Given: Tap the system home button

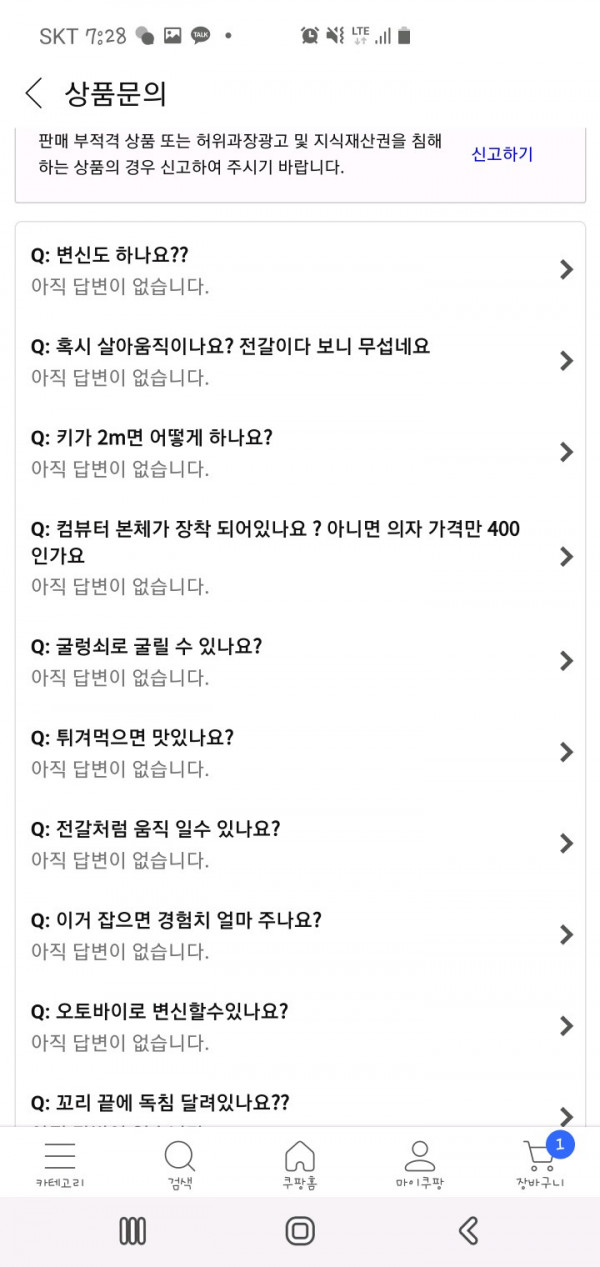Looking at the screenshot, I should [300, 1231].
